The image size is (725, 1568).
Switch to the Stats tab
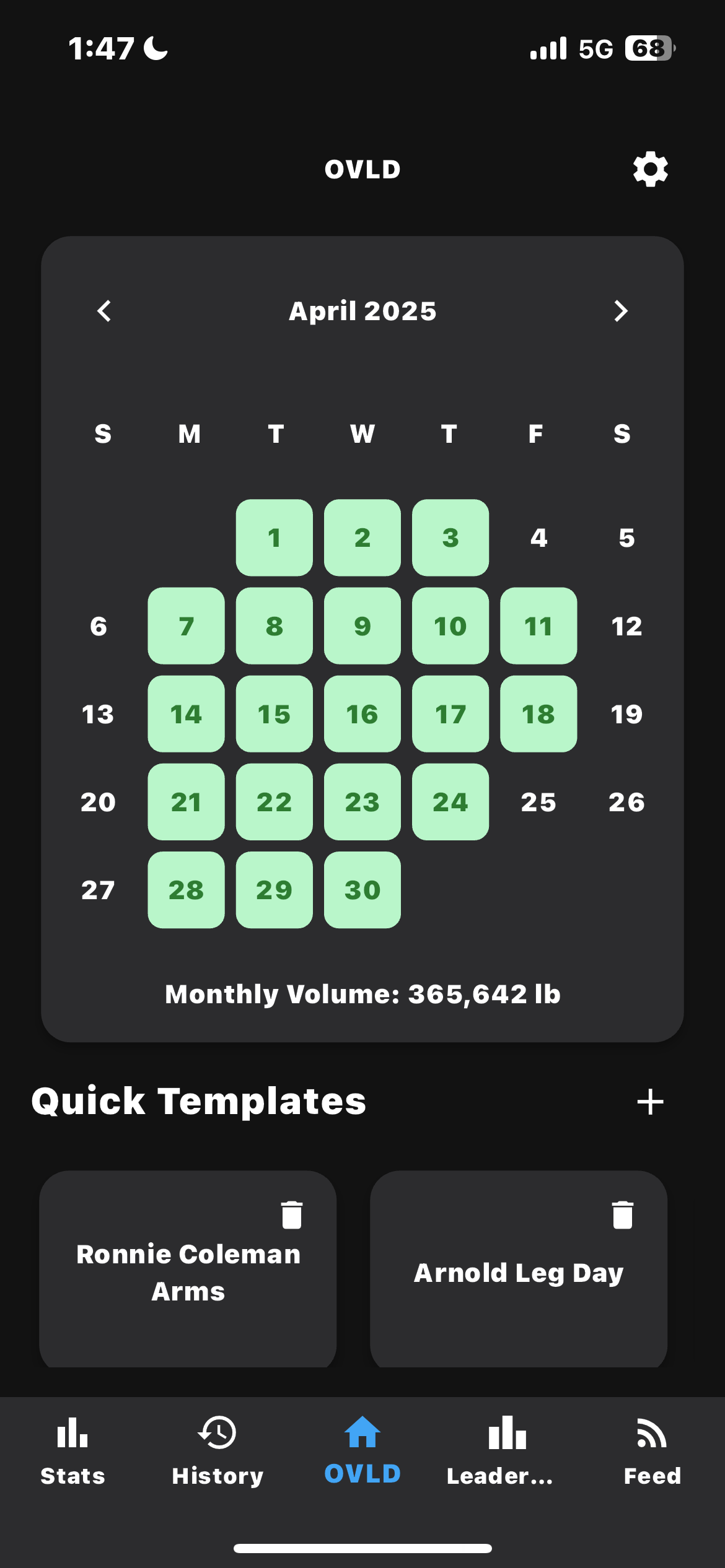point(72,1450)
